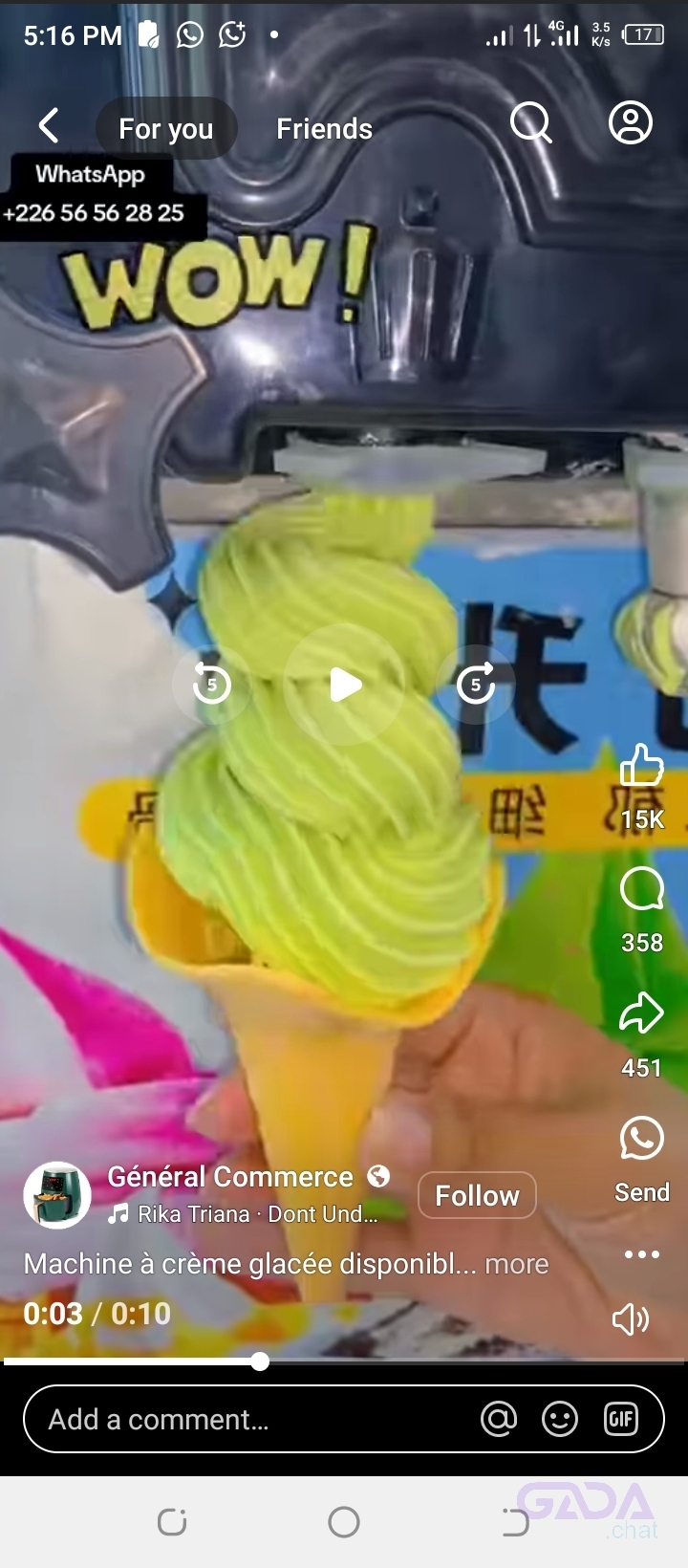Open Général Commerce profile picture

57,1195
